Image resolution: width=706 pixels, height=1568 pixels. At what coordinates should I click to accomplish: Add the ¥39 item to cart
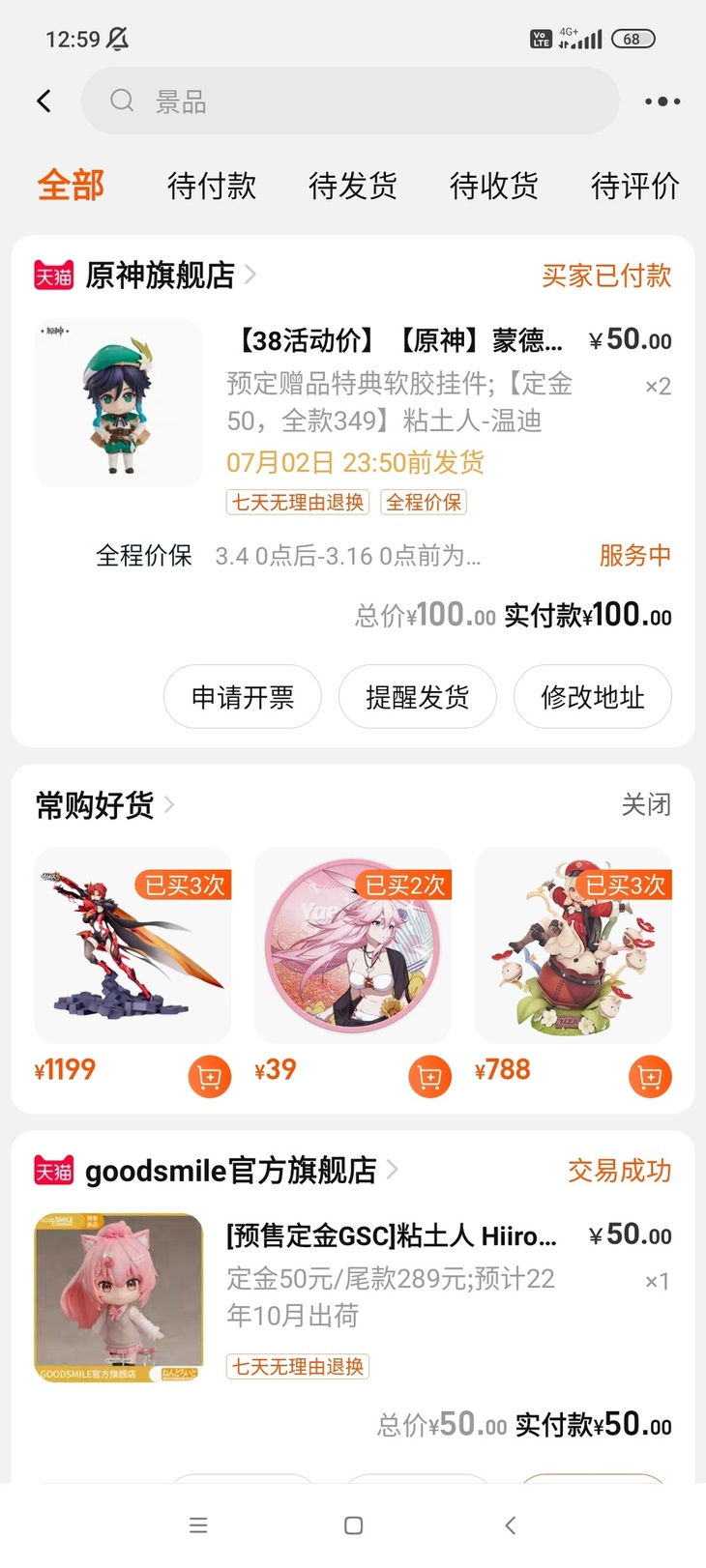(x=429, y=1076)
